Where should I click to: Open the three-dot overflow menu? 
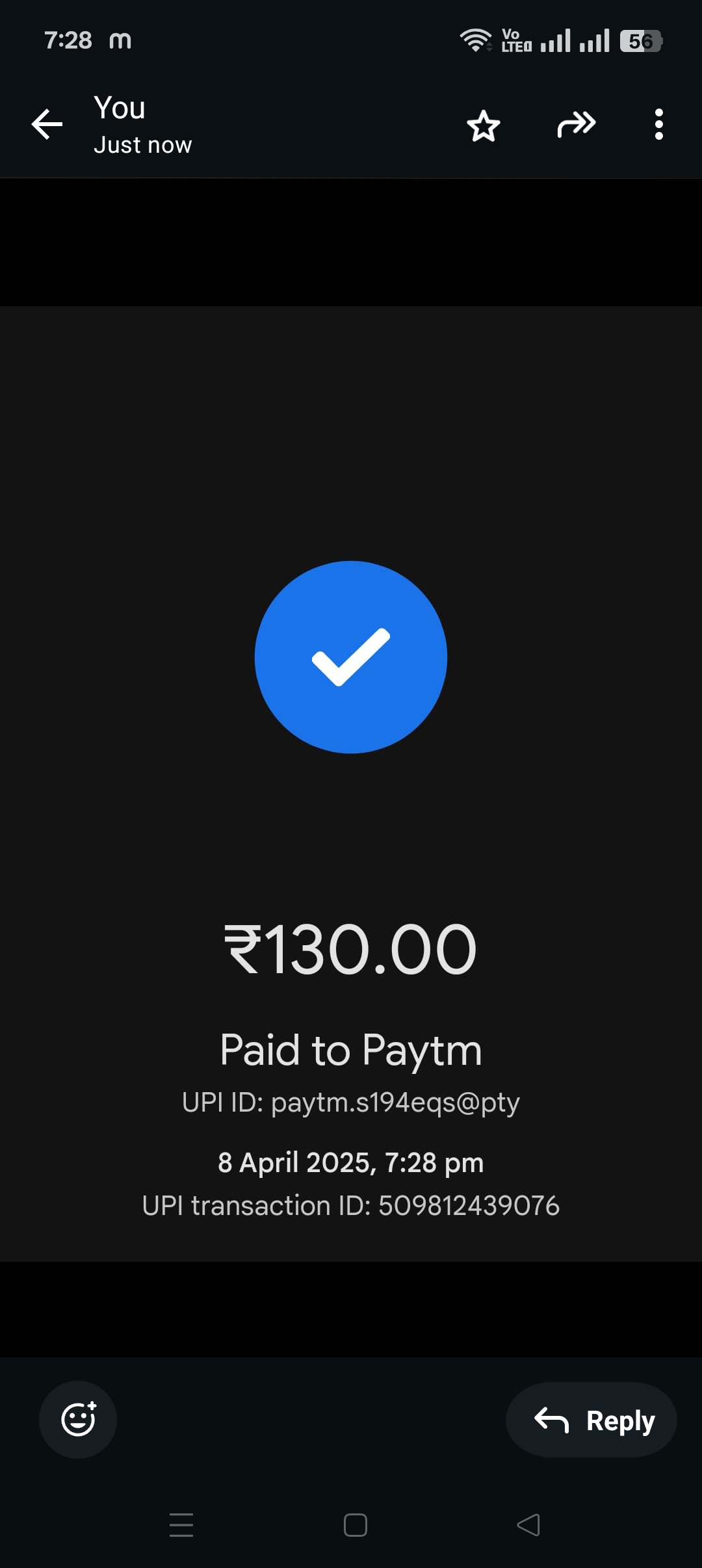point(658,124)
